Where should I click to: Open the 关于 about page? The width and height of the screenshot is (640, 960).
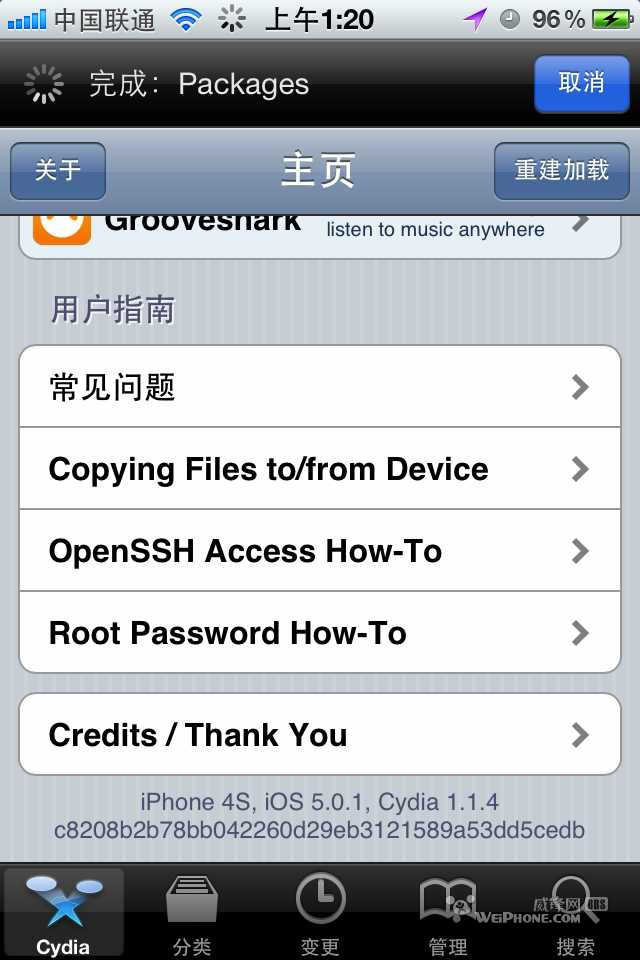(x=58, y=171)
